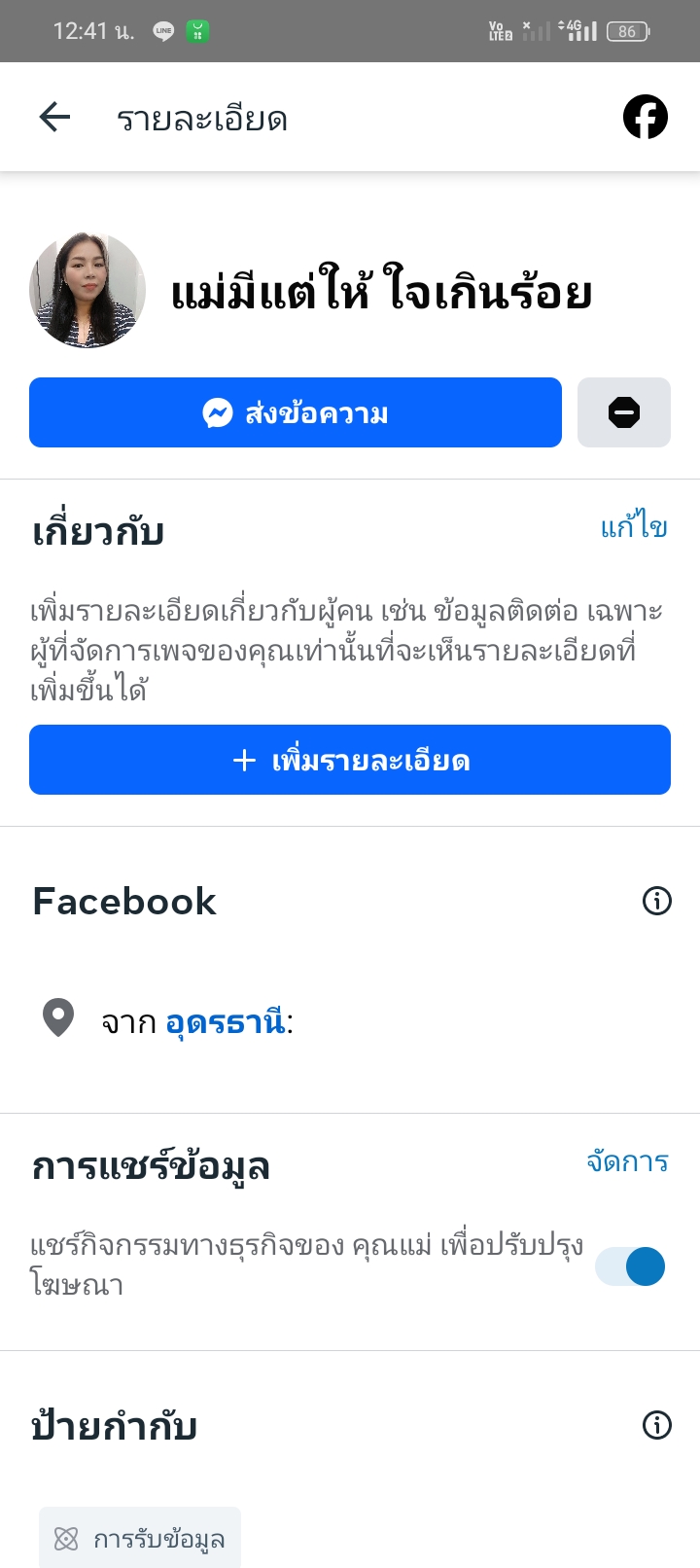The width and height of the screenshot is (700, 1568).
Task: Tap จัดการ in การแชร์ข้อมูล section
Action: click(x=627, y=1161)
